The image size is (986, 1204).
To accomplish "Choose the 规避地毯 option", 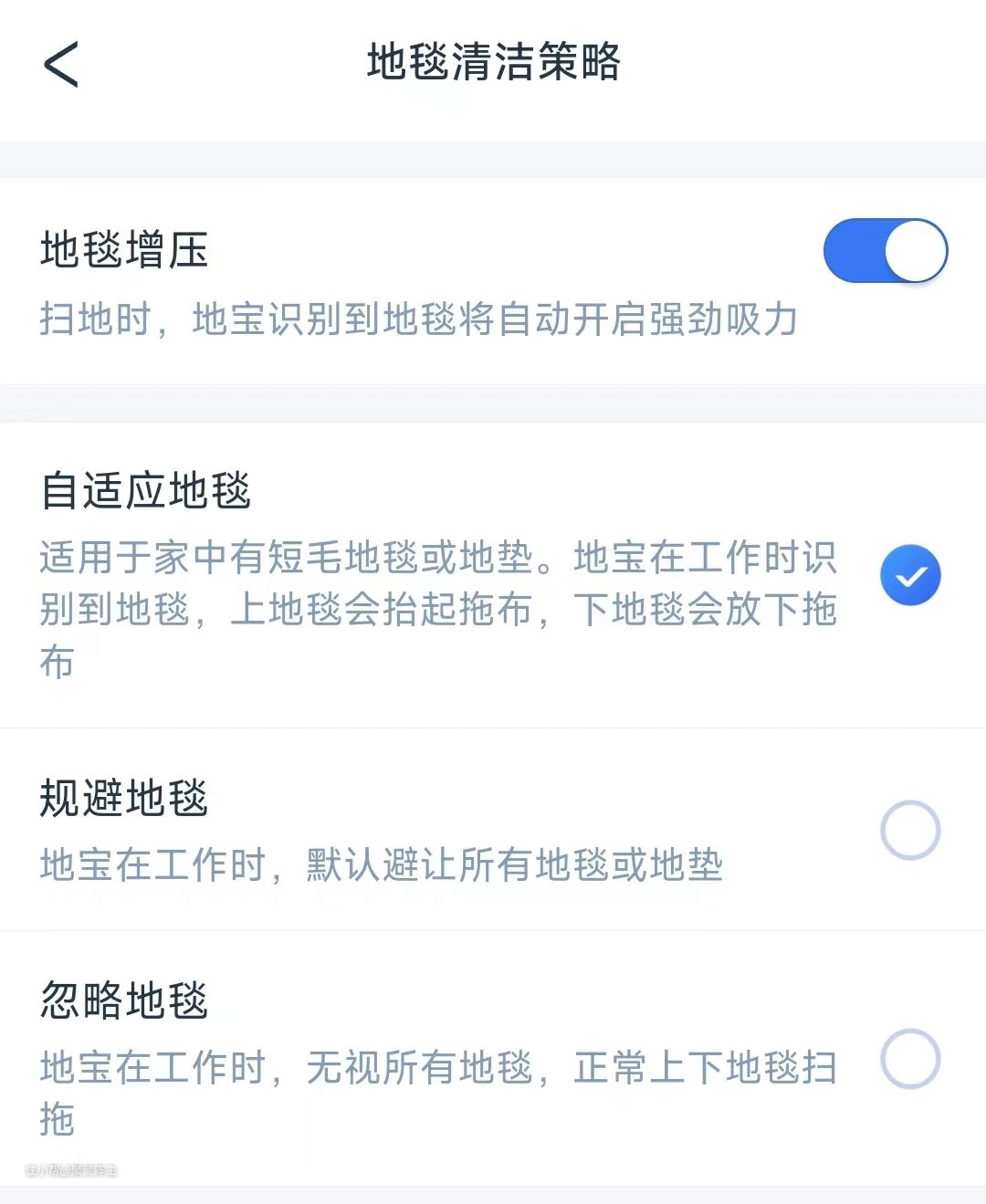I will point(909,830).
